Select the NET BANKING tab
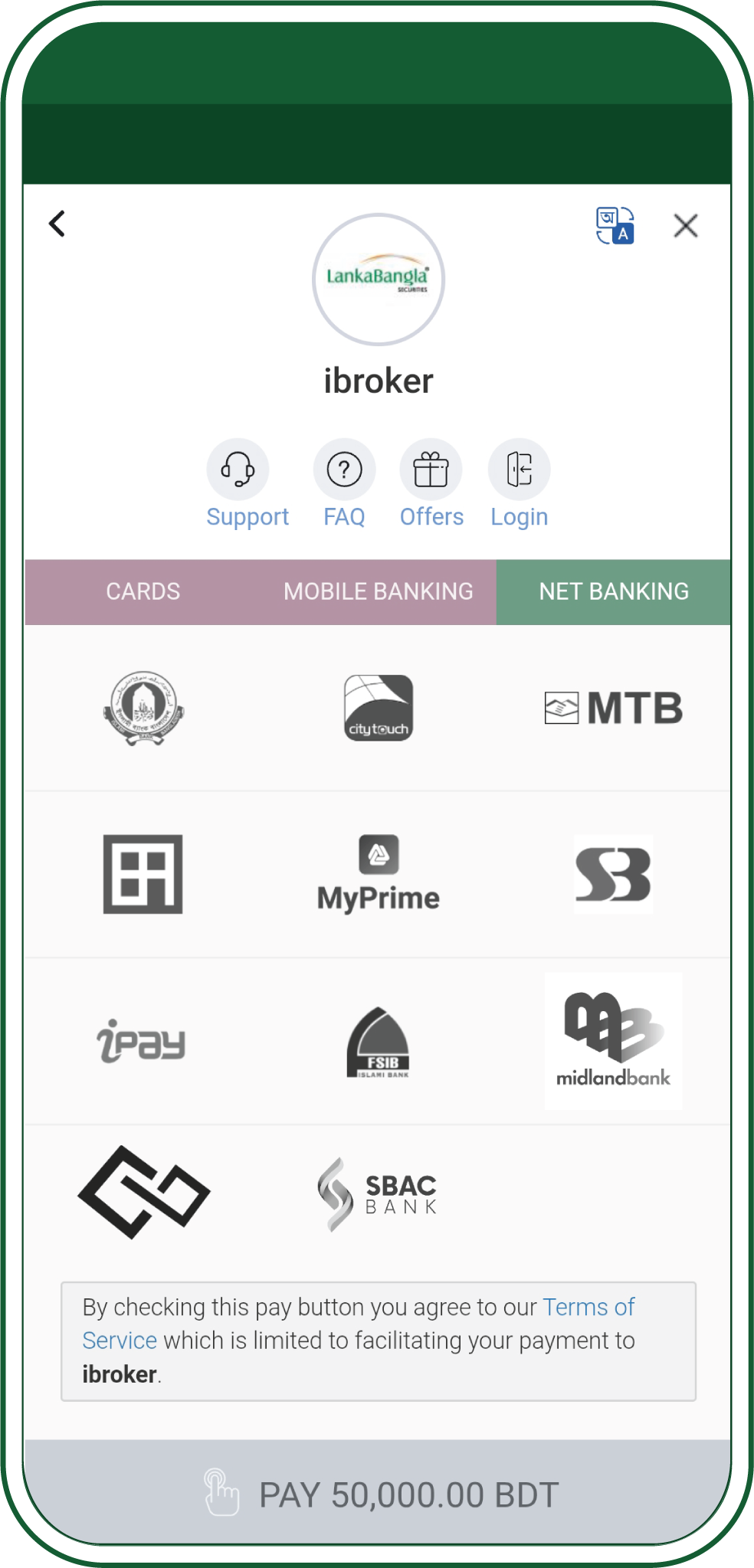Screen dimensions: 754x1568 pyautogui.click(x=613, y=591)
